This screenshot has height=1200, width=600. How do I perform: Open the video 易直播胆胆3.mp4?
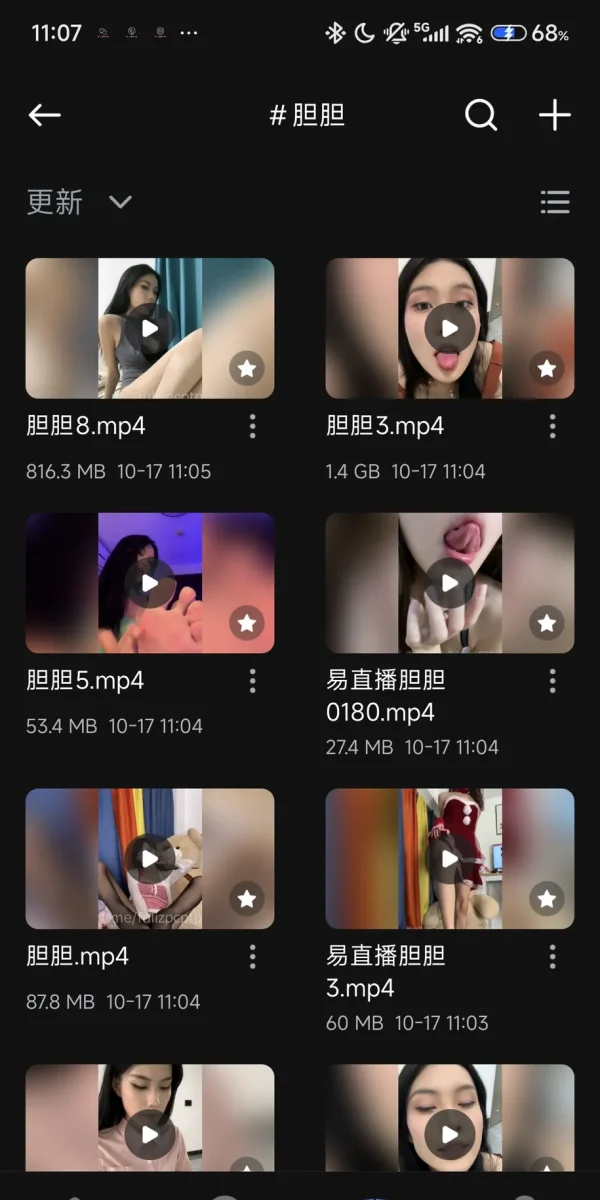point(450,858)
